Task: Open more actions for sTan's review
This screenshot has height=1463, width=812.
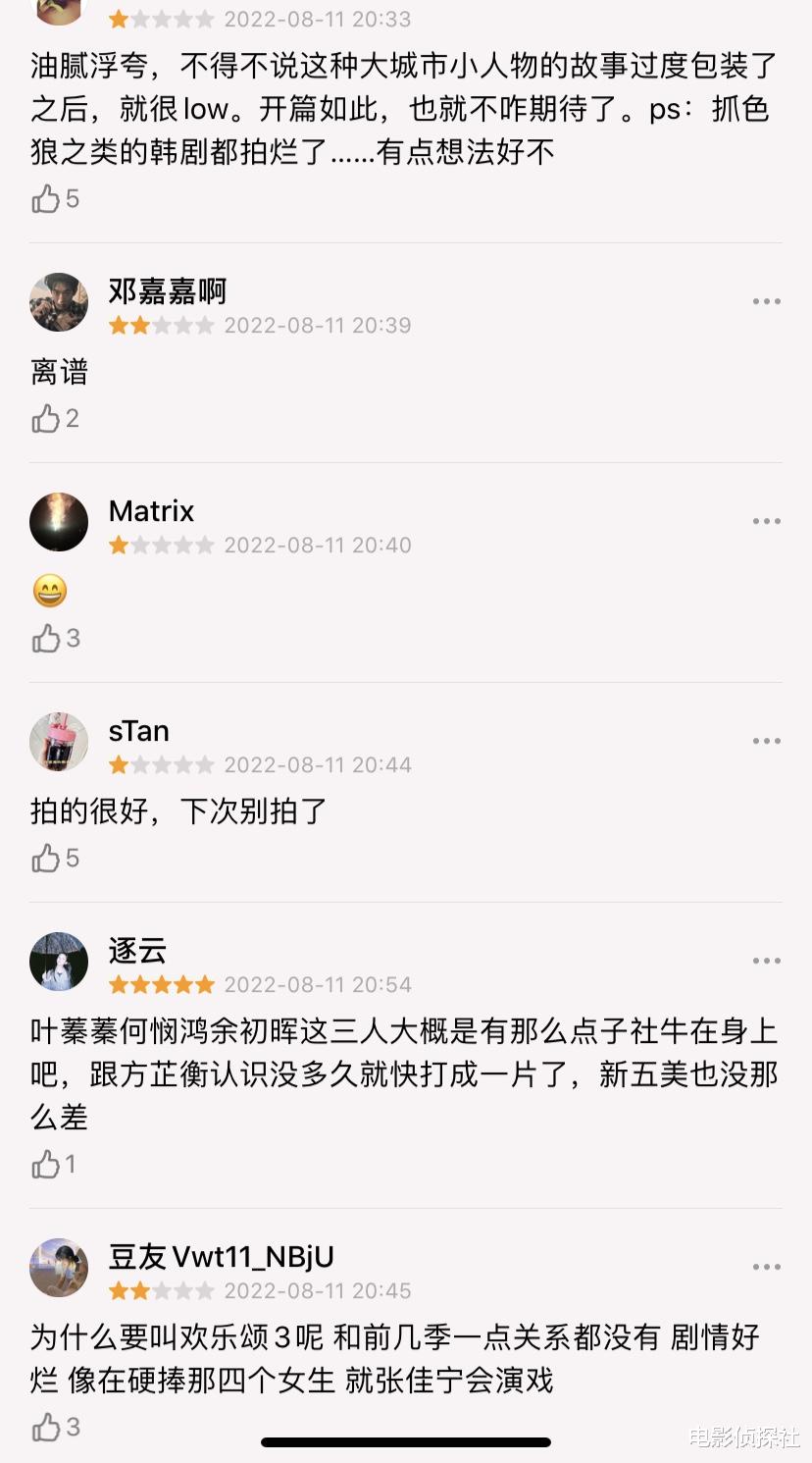Action: (765, 741)
